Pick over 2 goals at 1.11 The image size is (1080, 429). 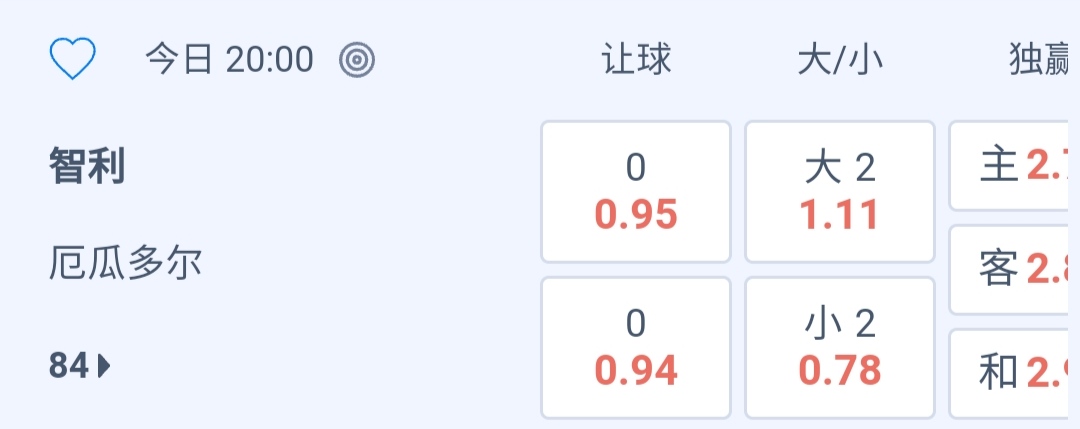click(x=840, y=192)
